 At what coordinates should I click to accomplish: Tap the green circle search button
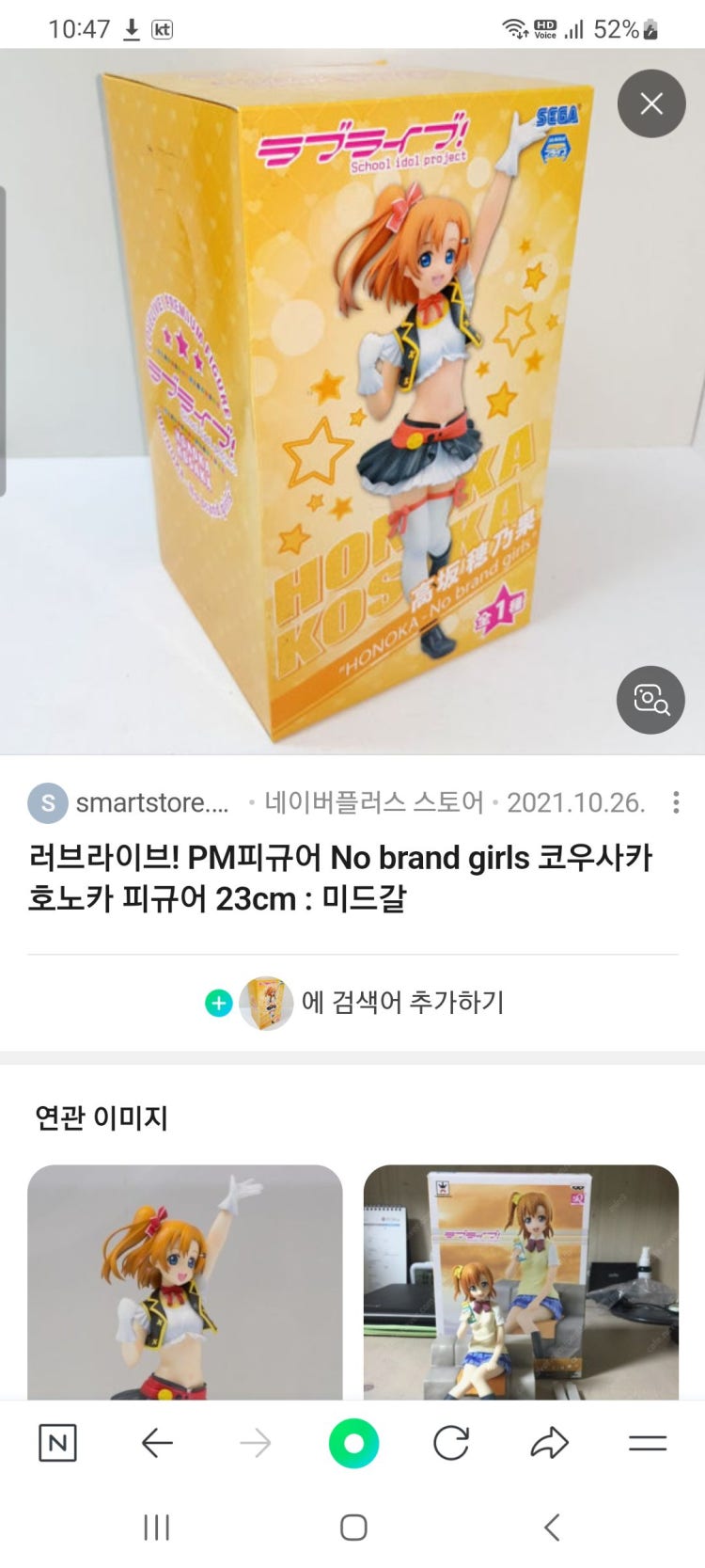coord(353,1443)
